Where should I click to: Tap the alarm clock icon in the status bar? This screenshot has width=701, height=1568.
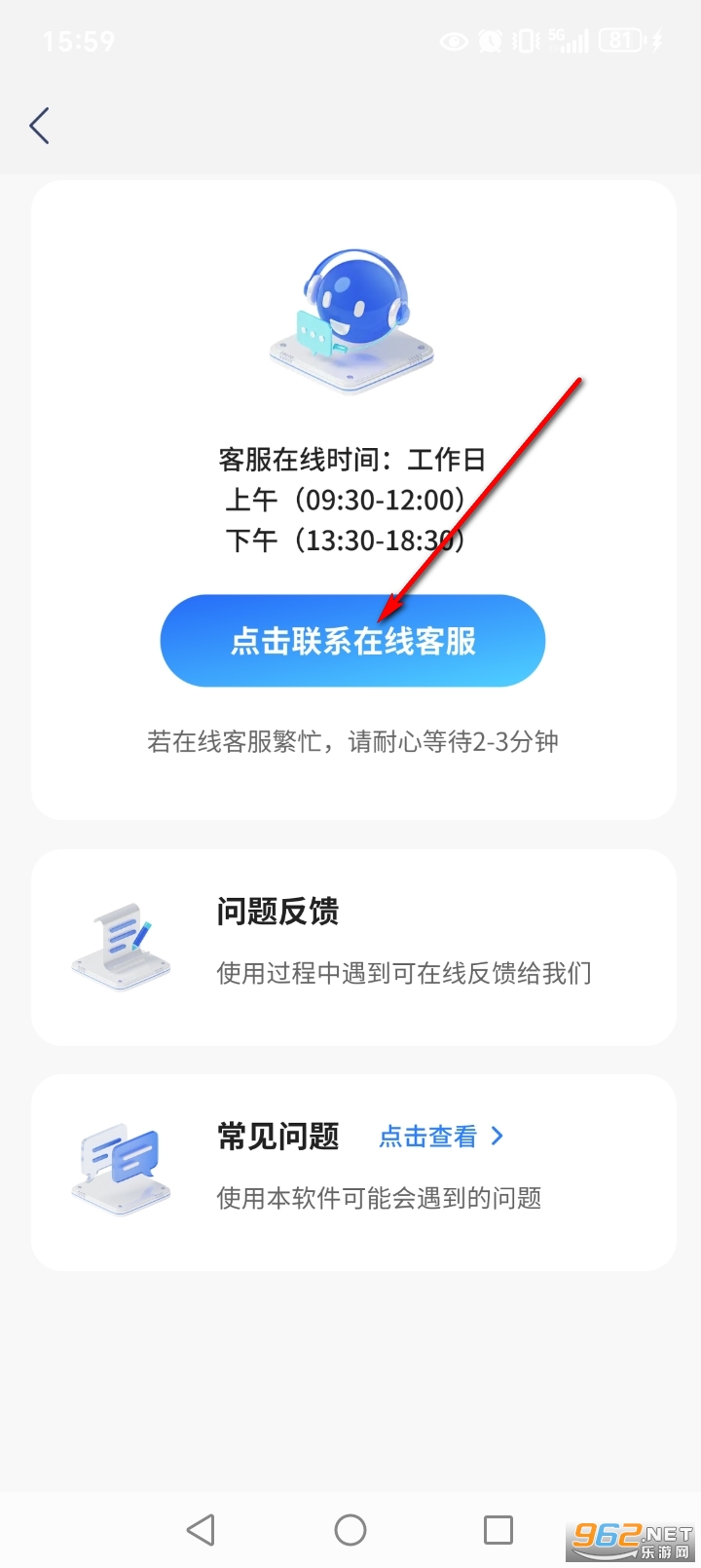point(490,42)
